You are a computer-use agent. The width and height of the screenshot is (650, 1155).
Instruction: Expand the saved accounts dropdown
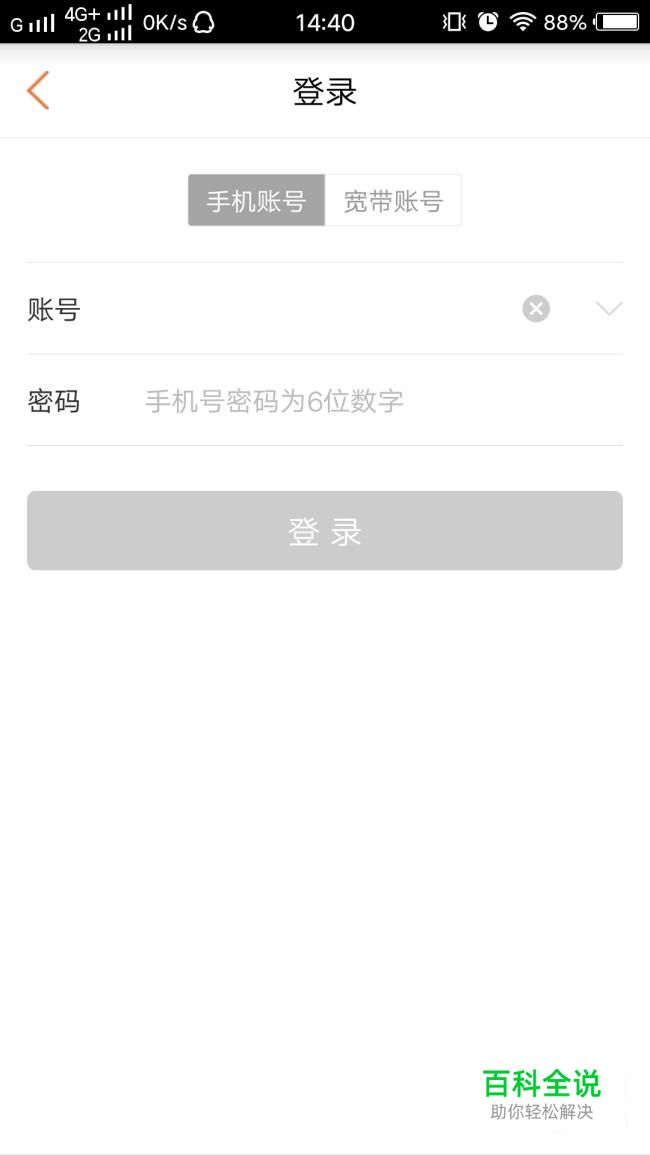click(608, 309)
